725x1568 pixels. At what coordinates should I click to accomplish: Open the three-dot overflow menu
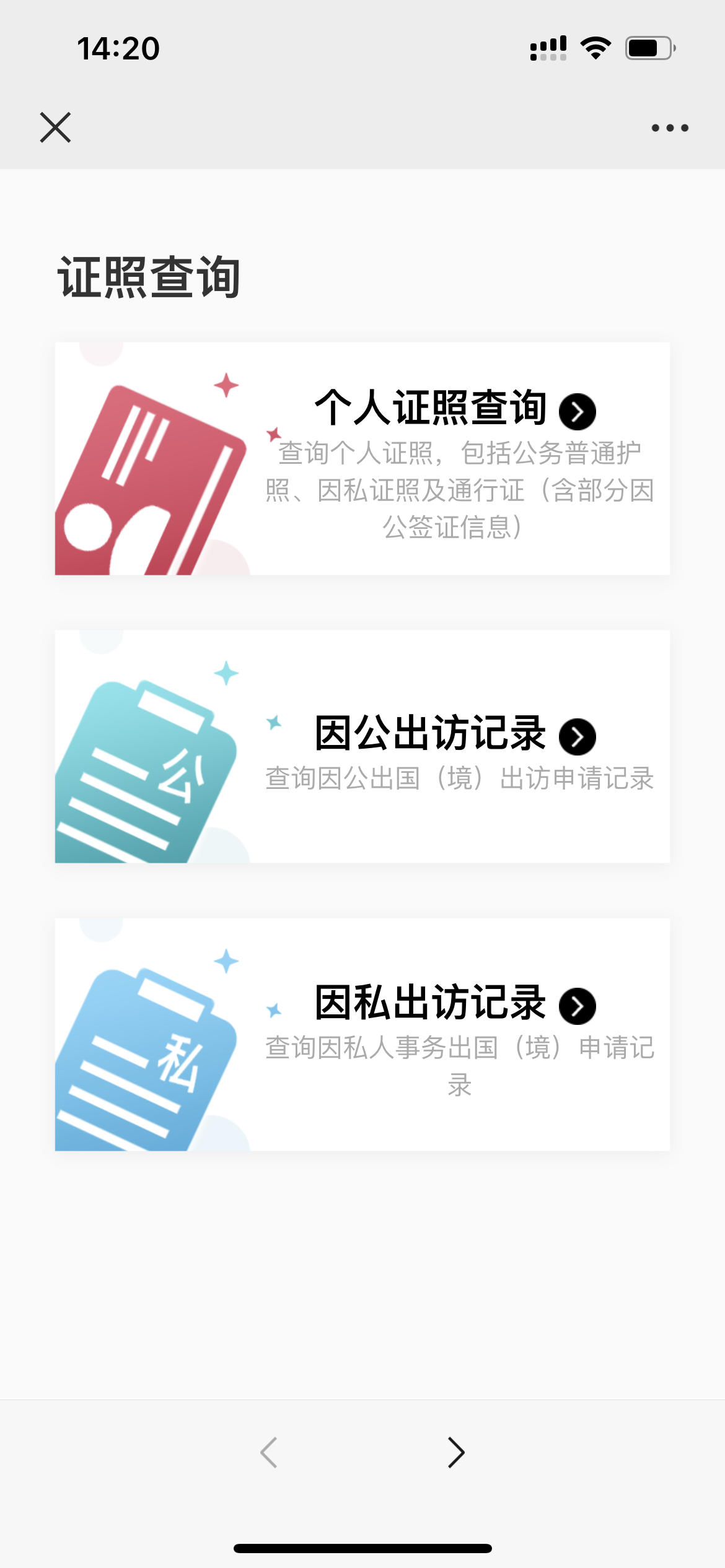tap(669, 128)
